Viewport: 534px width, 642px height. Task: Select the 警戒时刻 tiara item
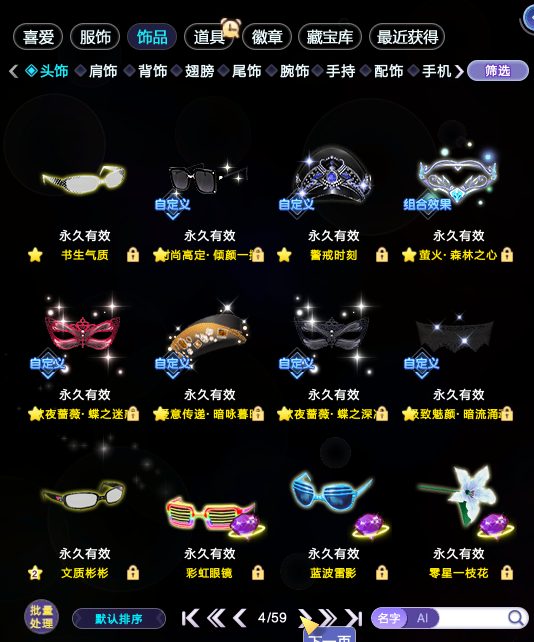(x=333, y=176)
